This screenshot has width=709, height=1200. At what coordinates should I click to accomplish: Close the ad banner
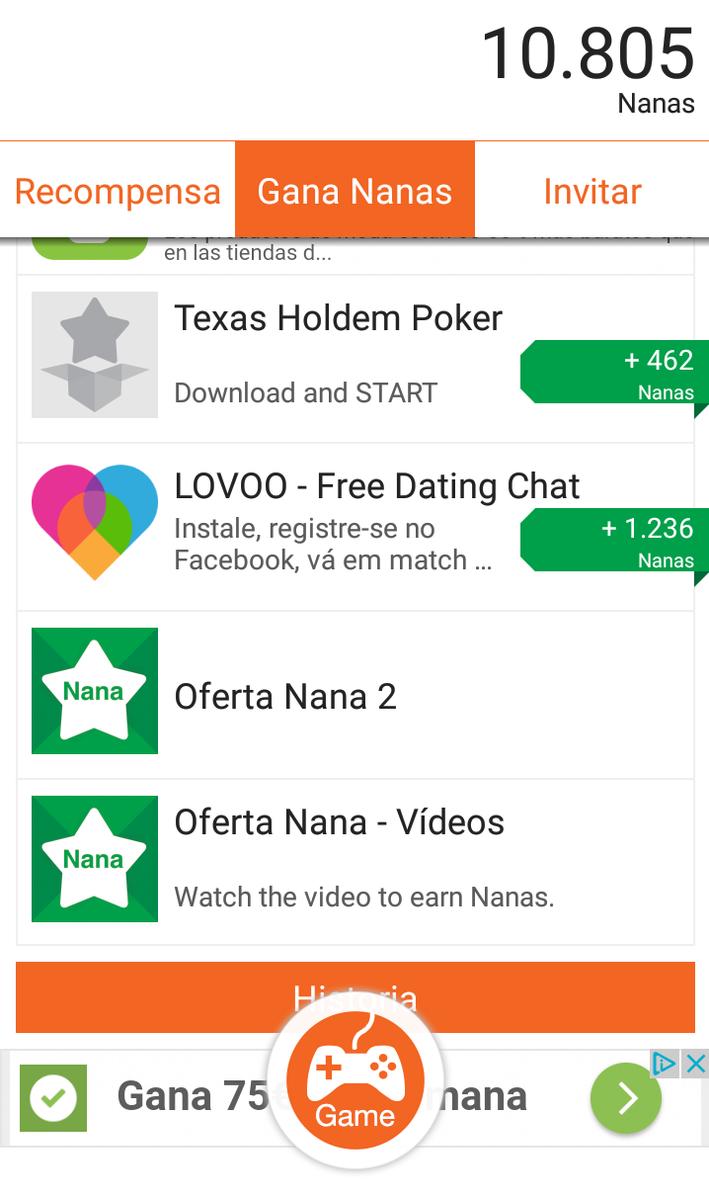click(x=695, y=1064)
